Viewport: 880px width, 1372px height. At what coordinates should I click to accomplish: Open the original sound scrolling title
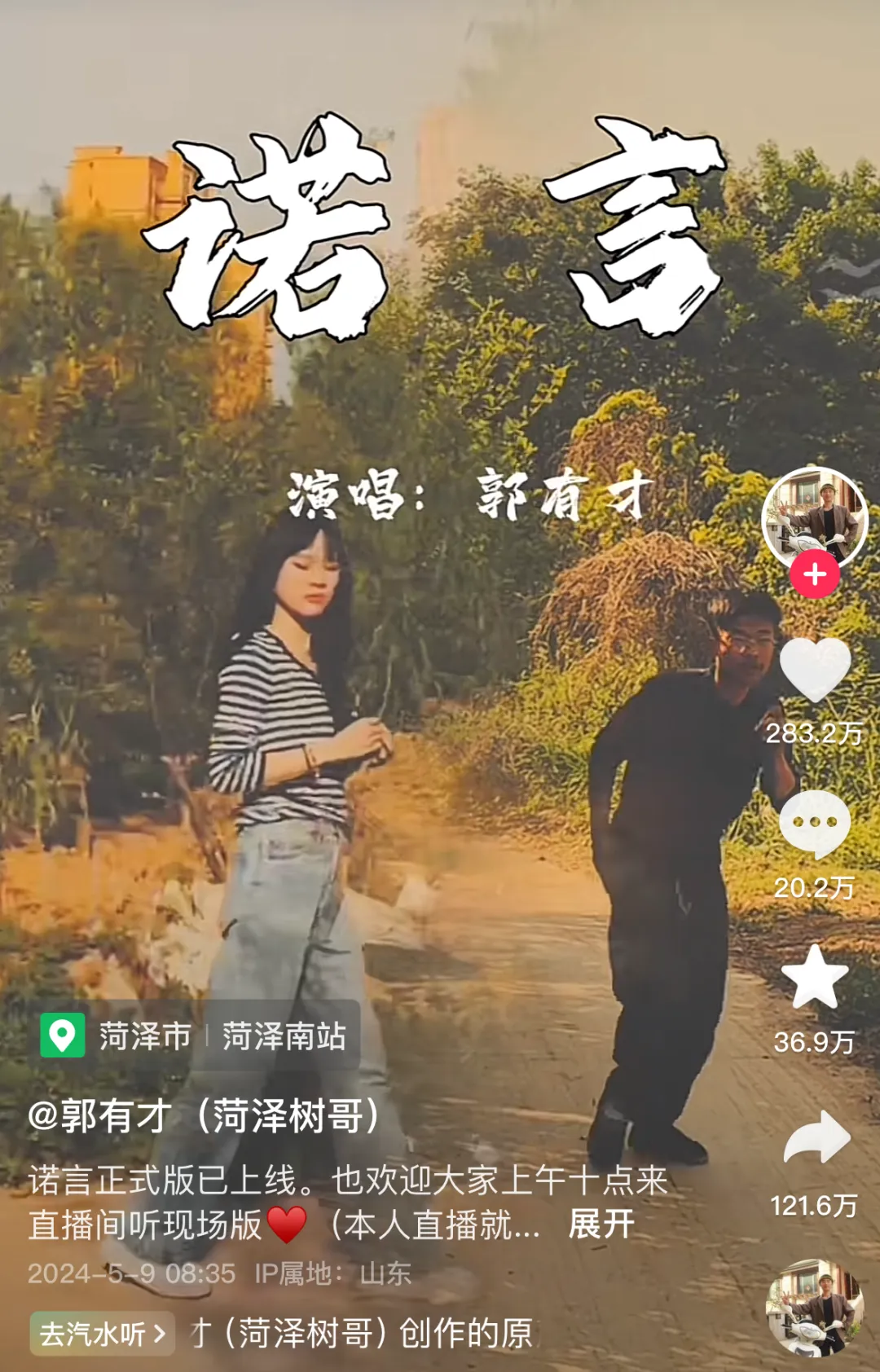(x=363, y=1334)
